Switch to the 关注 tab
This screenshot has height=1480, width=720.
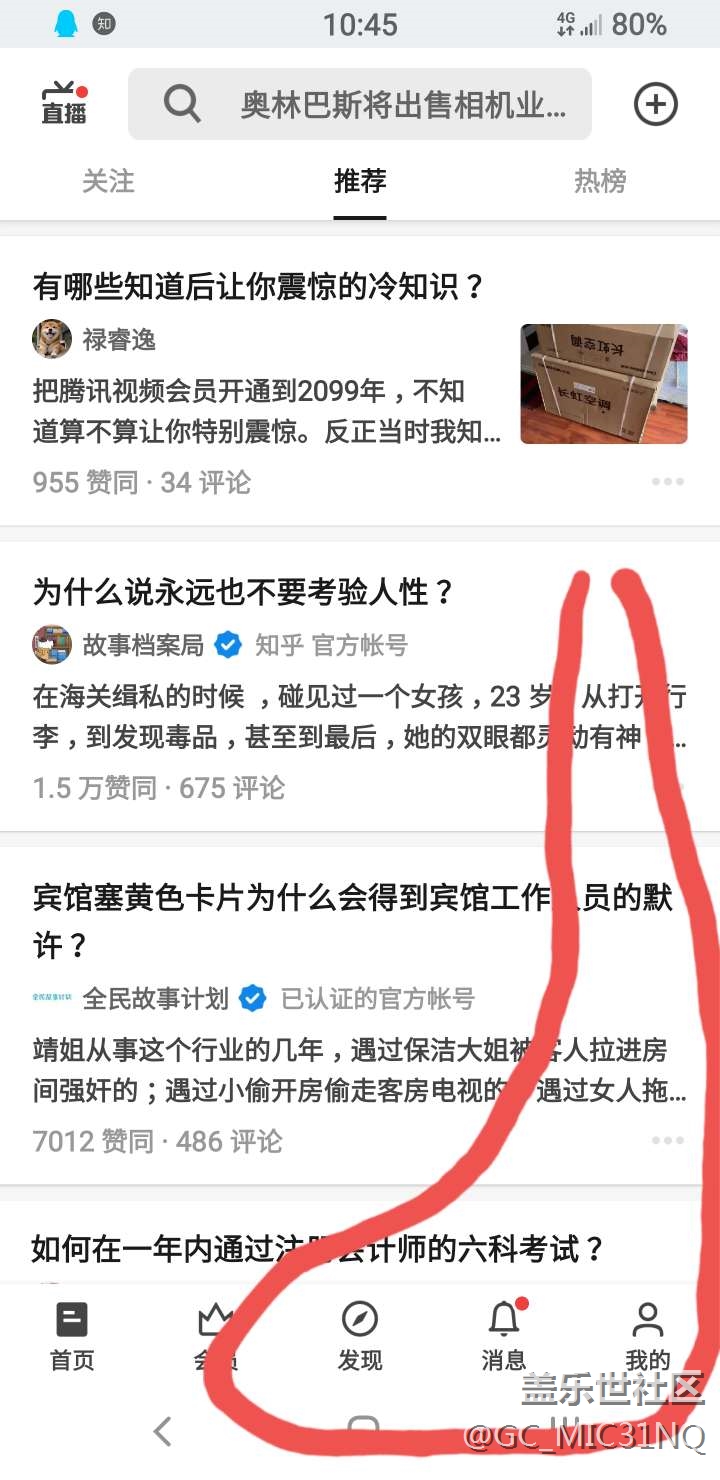[x=108, y=181]
